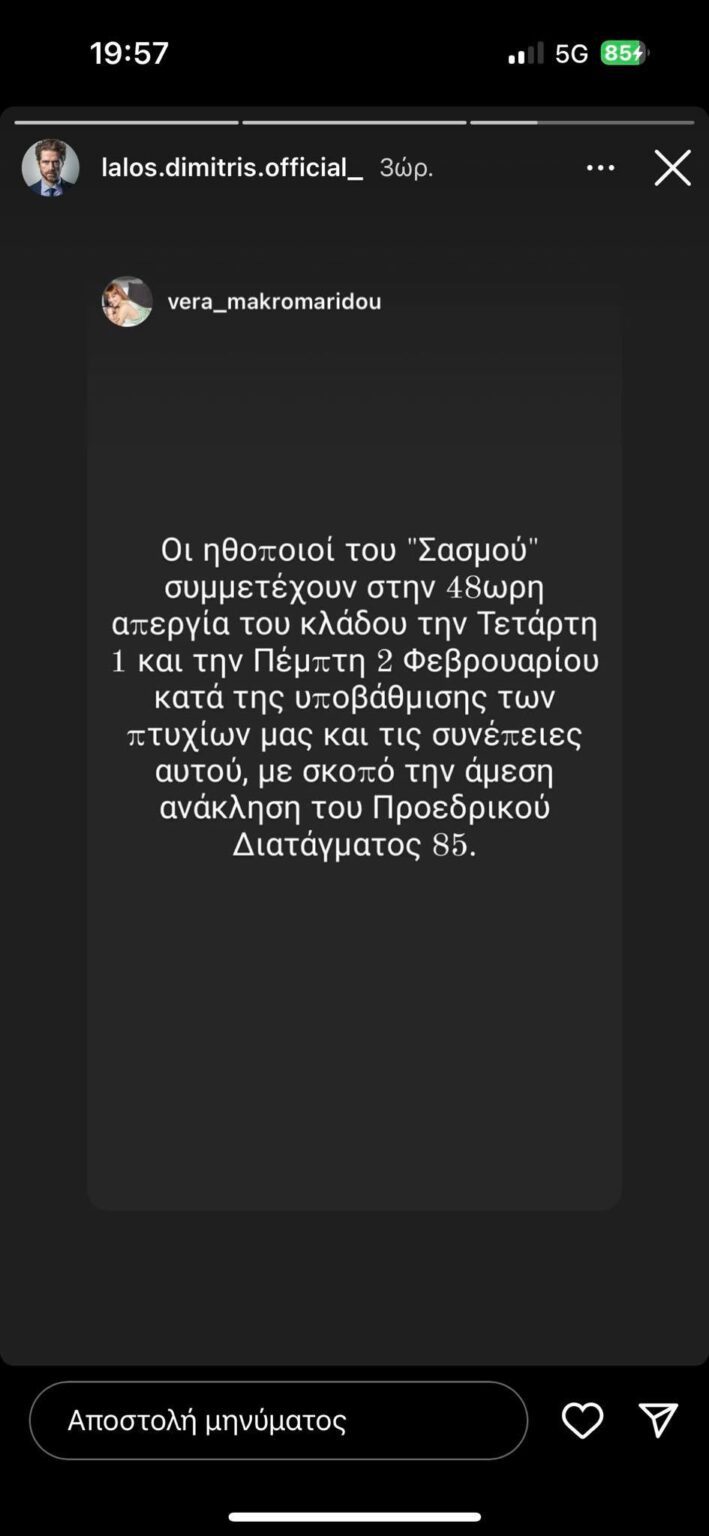Tap the lalos.dimitris.official_ avatar picture
Screen dimensions: 709x1536
click(51, 167)
